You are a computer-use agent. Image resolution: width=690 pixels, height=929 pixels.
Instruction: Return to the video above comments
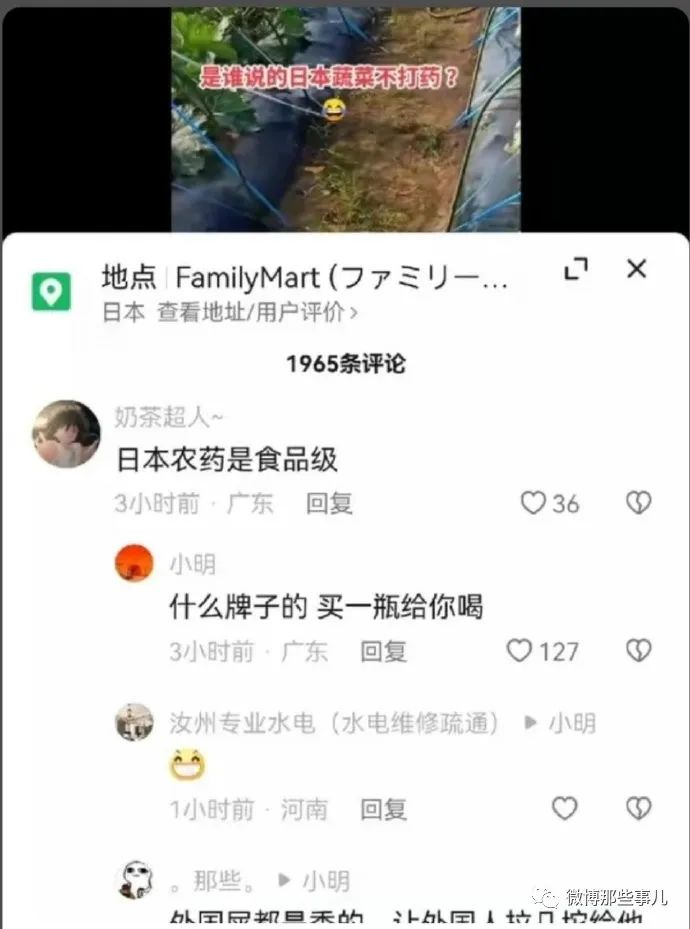pyautogui.click(x=345, y=115)
